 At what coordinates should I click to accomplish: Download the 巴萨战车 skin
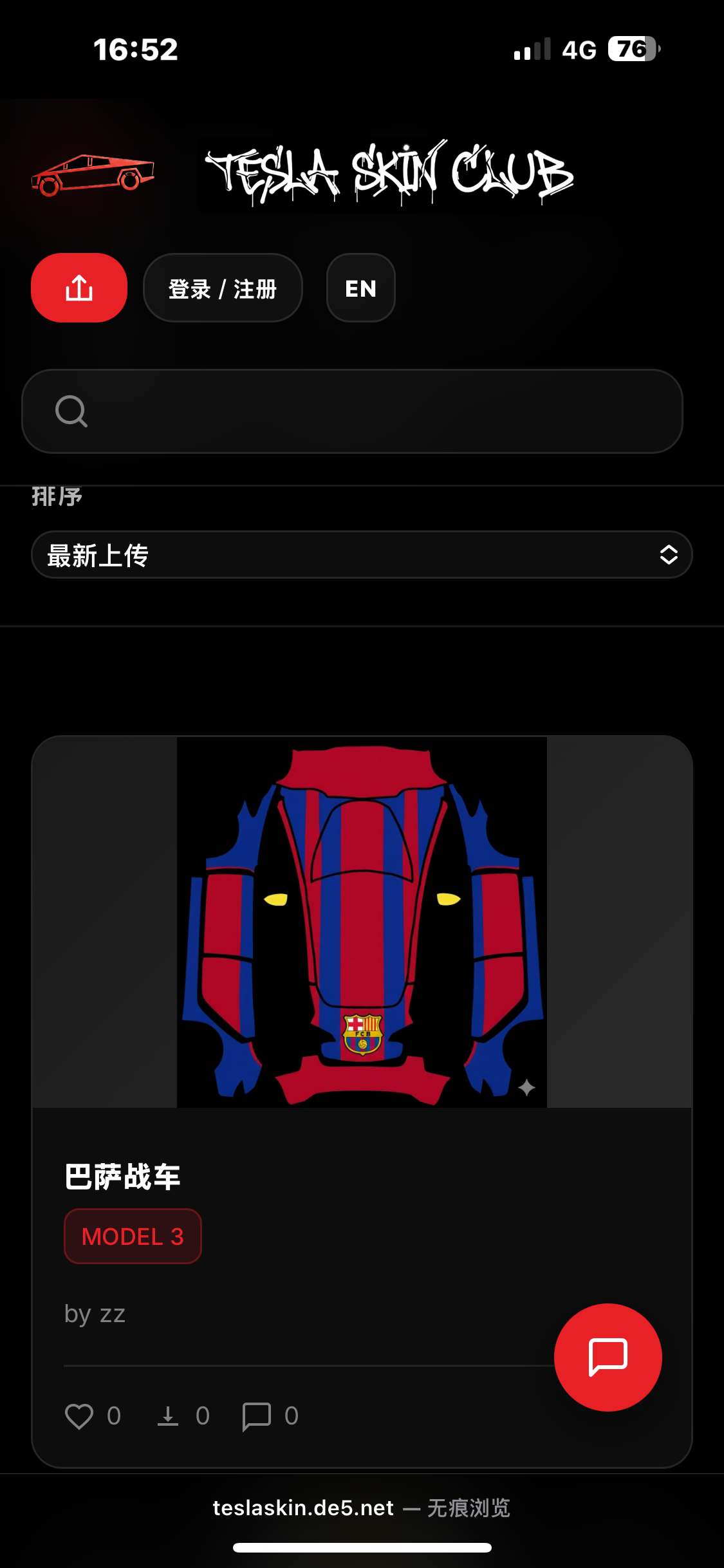[x=168, y=1416]
